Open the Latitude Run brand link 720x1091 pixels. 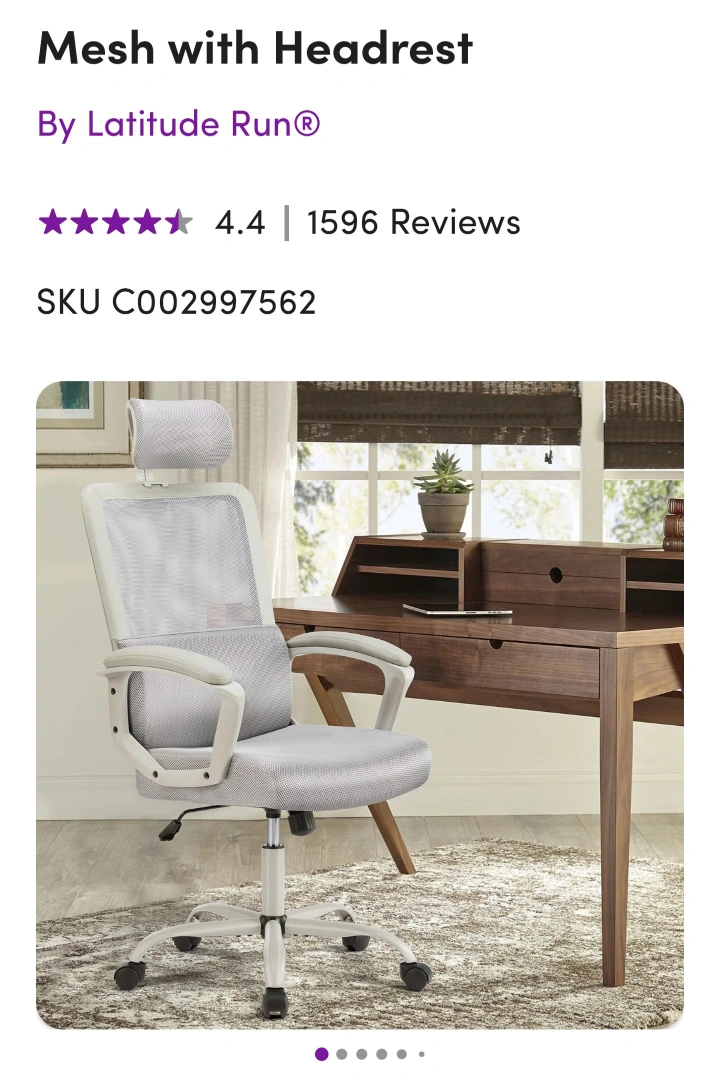point(178,125)
